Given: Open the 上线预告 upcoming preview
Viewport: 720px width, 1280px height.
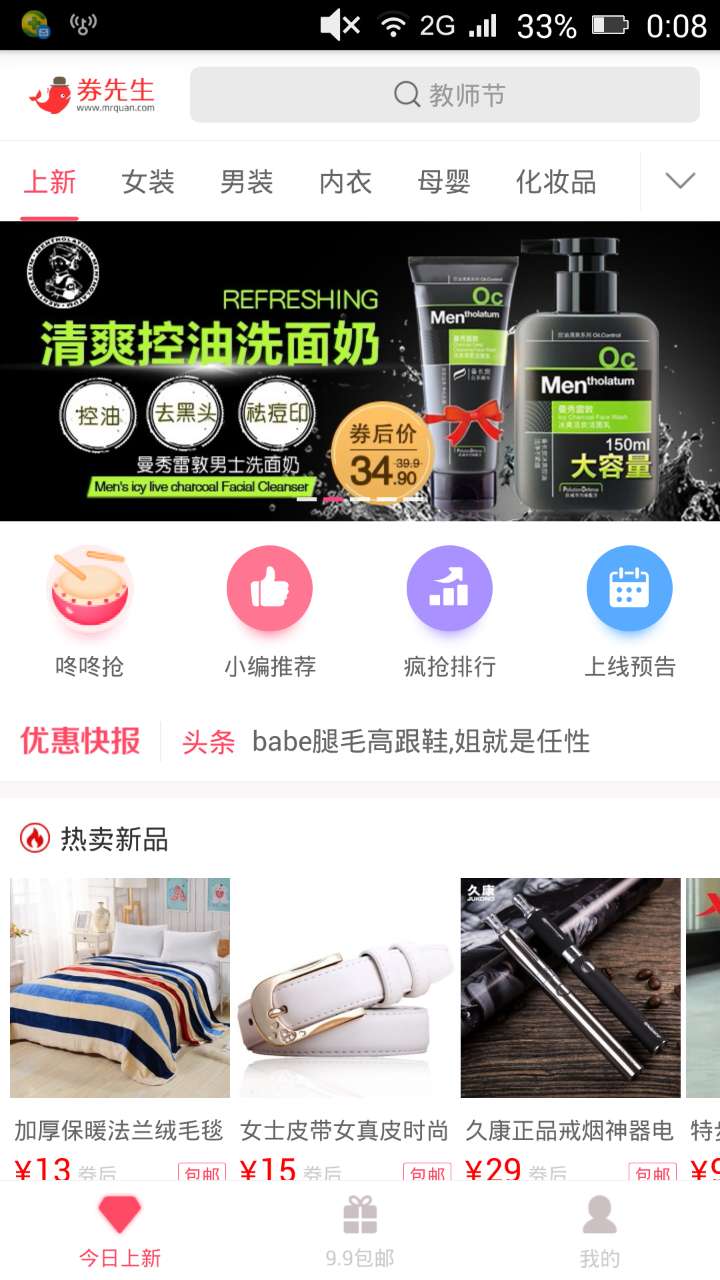Looking at the screenshot, I should 629,612.
